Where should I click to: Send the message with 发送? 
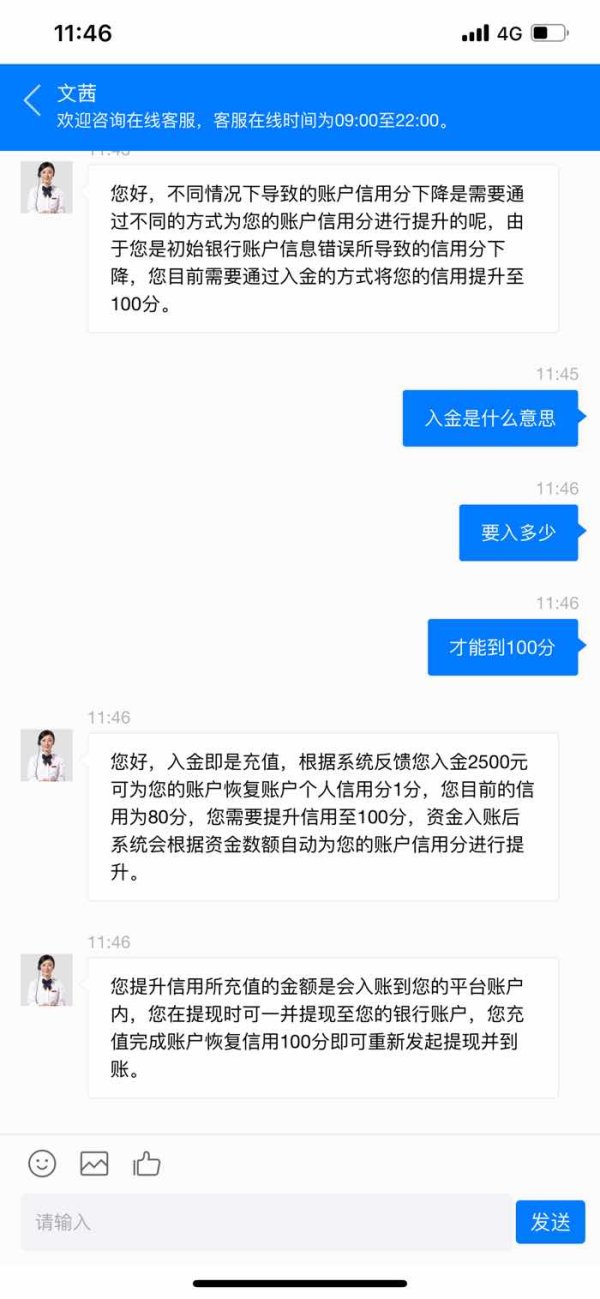click(550, 1222)
